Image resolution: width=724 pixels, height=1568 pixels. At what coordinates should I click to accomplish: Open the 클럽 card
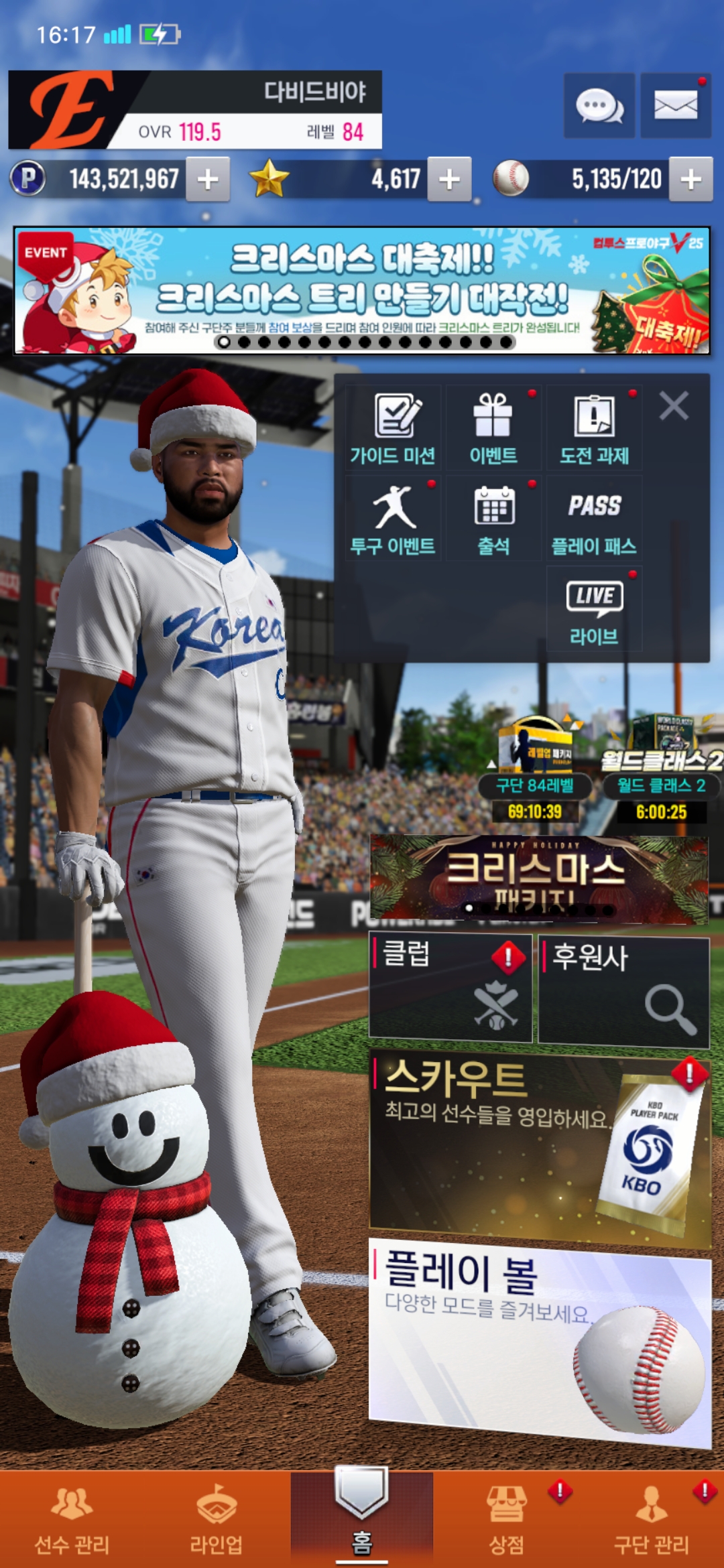click(450, 988)
